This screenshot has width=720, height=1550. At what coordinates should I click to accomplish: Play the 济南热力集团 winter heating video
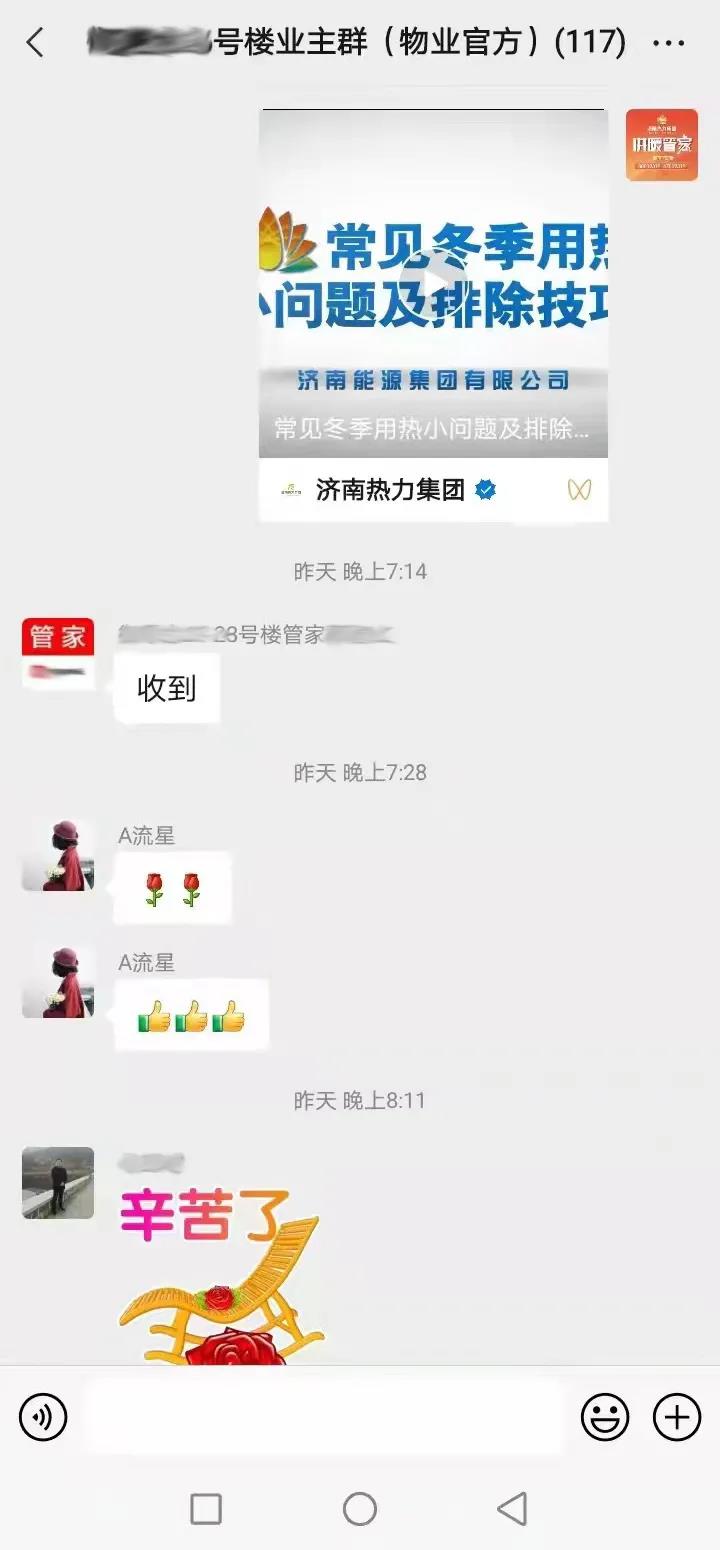coord(433,283)
